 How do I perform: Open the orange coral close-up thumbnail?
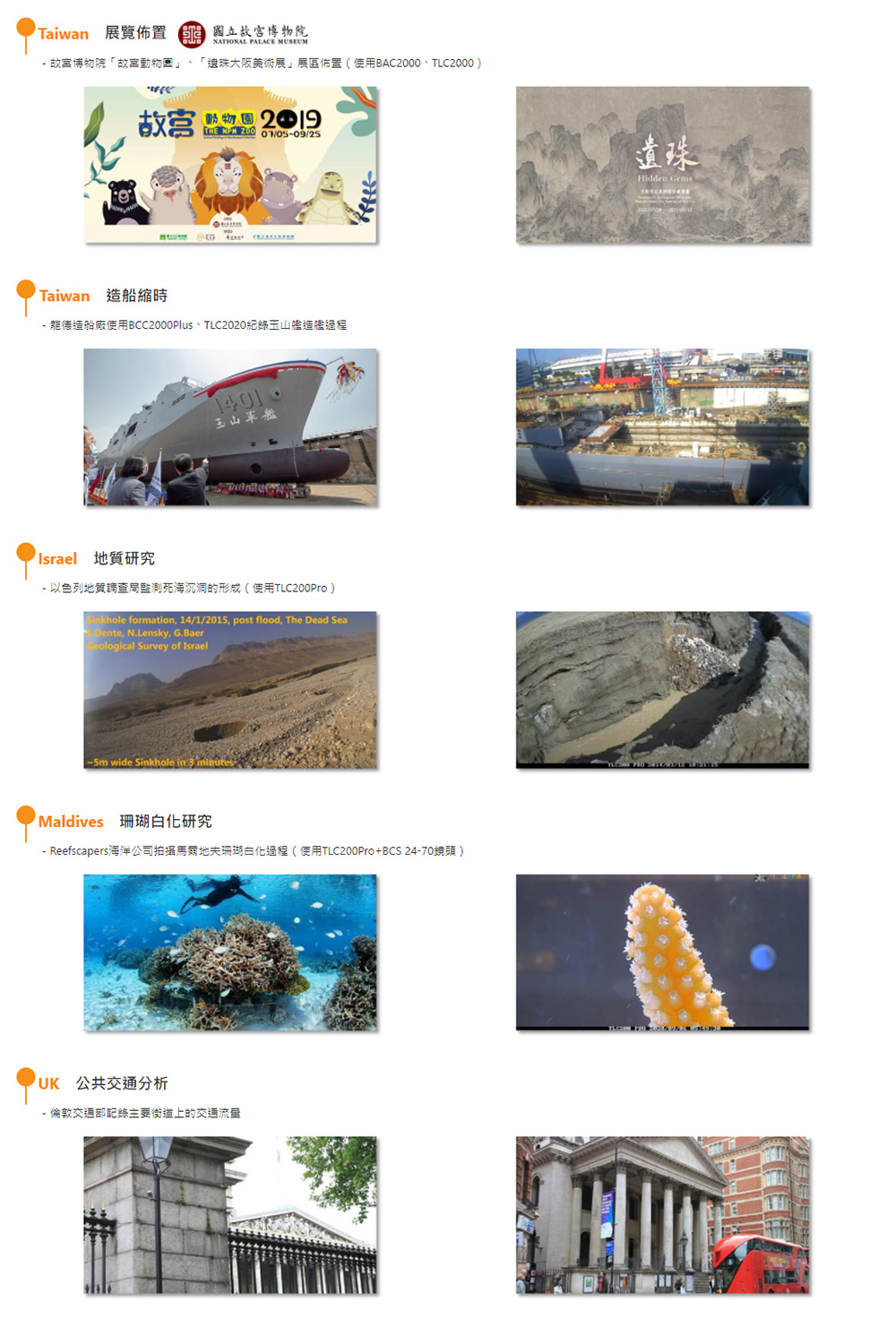(x=662, y=952)
